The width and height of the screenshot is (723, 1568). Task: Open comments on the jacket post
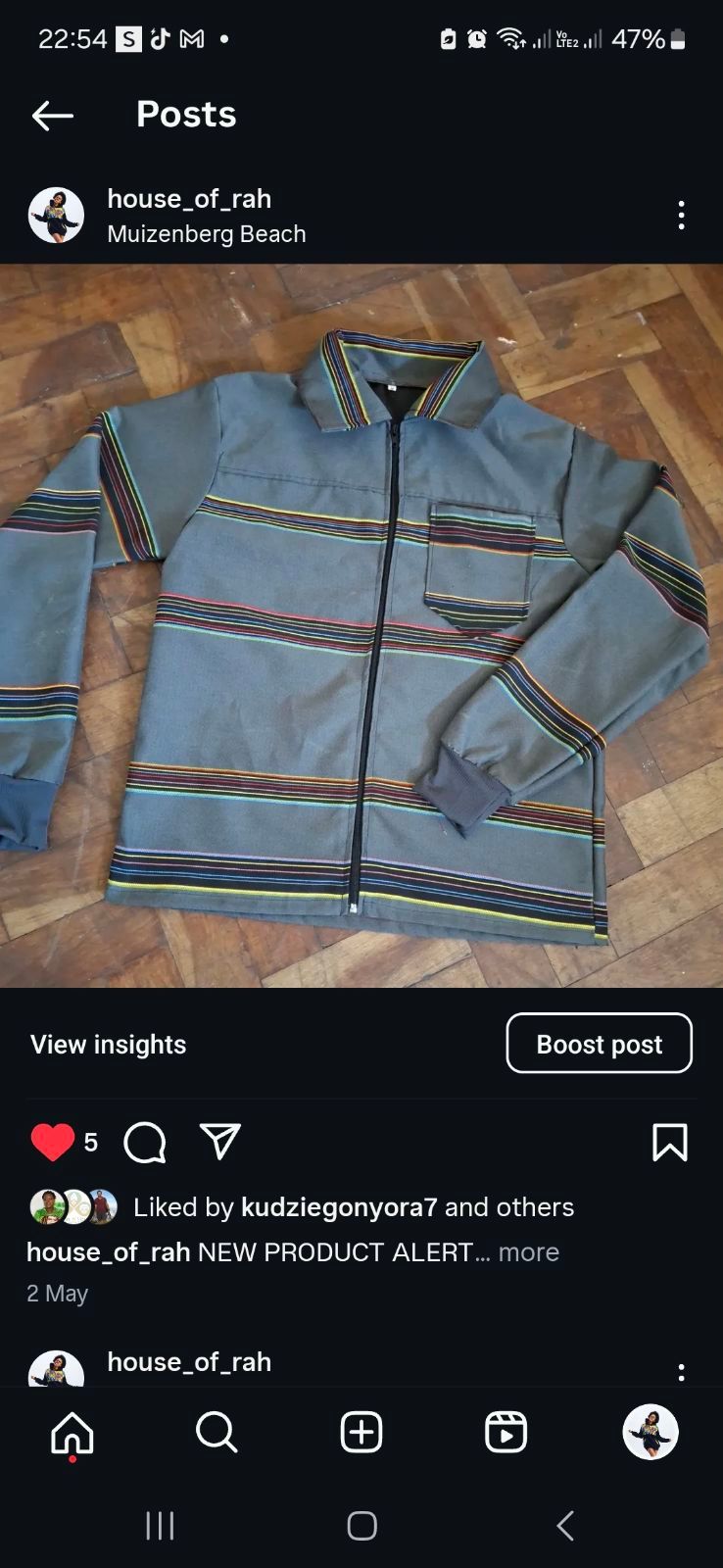tap(145, 1142)
